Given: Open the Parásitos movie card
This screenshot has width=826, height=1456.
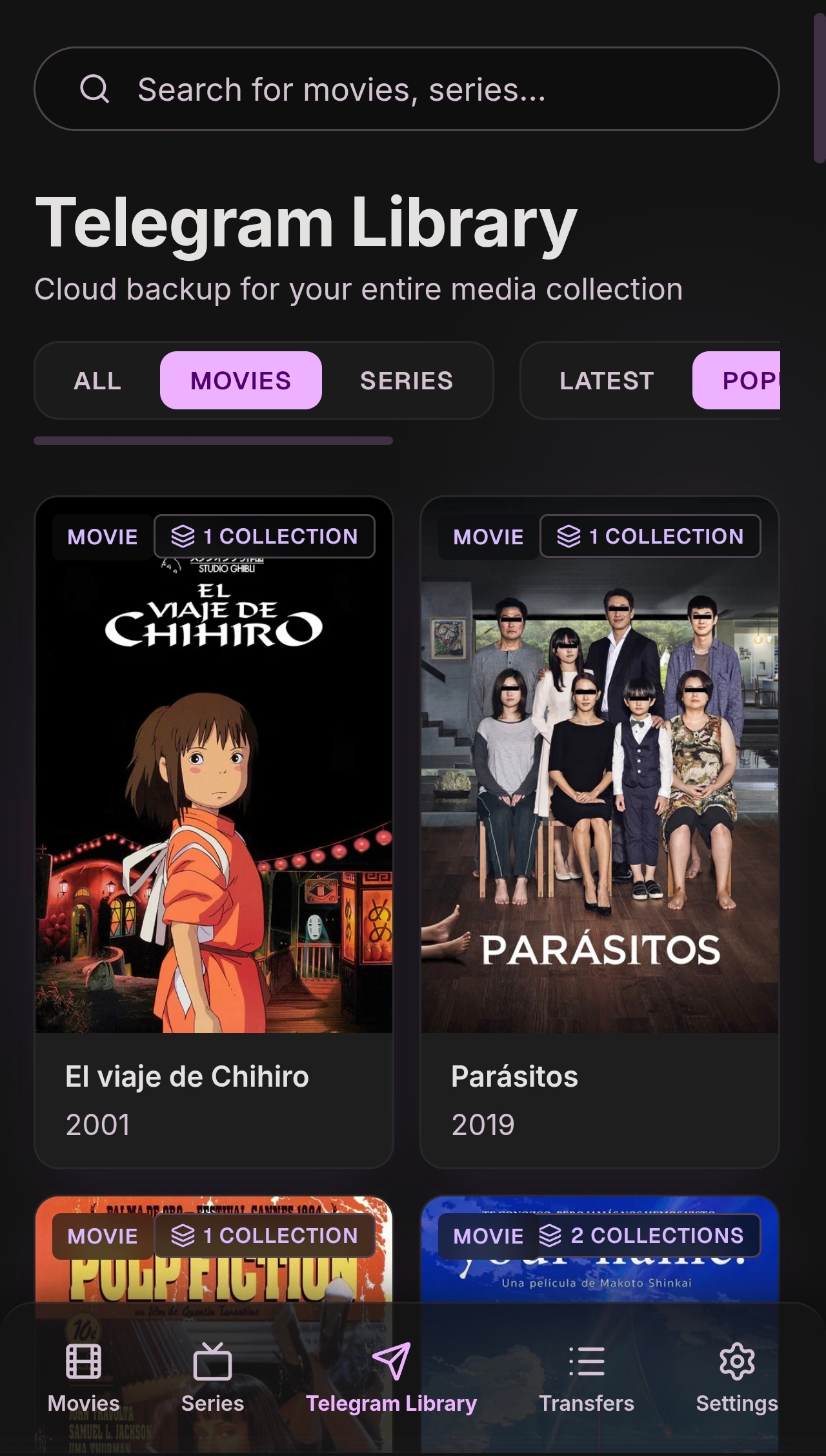Looking at the screenshot, I should [x=599, y=832].
